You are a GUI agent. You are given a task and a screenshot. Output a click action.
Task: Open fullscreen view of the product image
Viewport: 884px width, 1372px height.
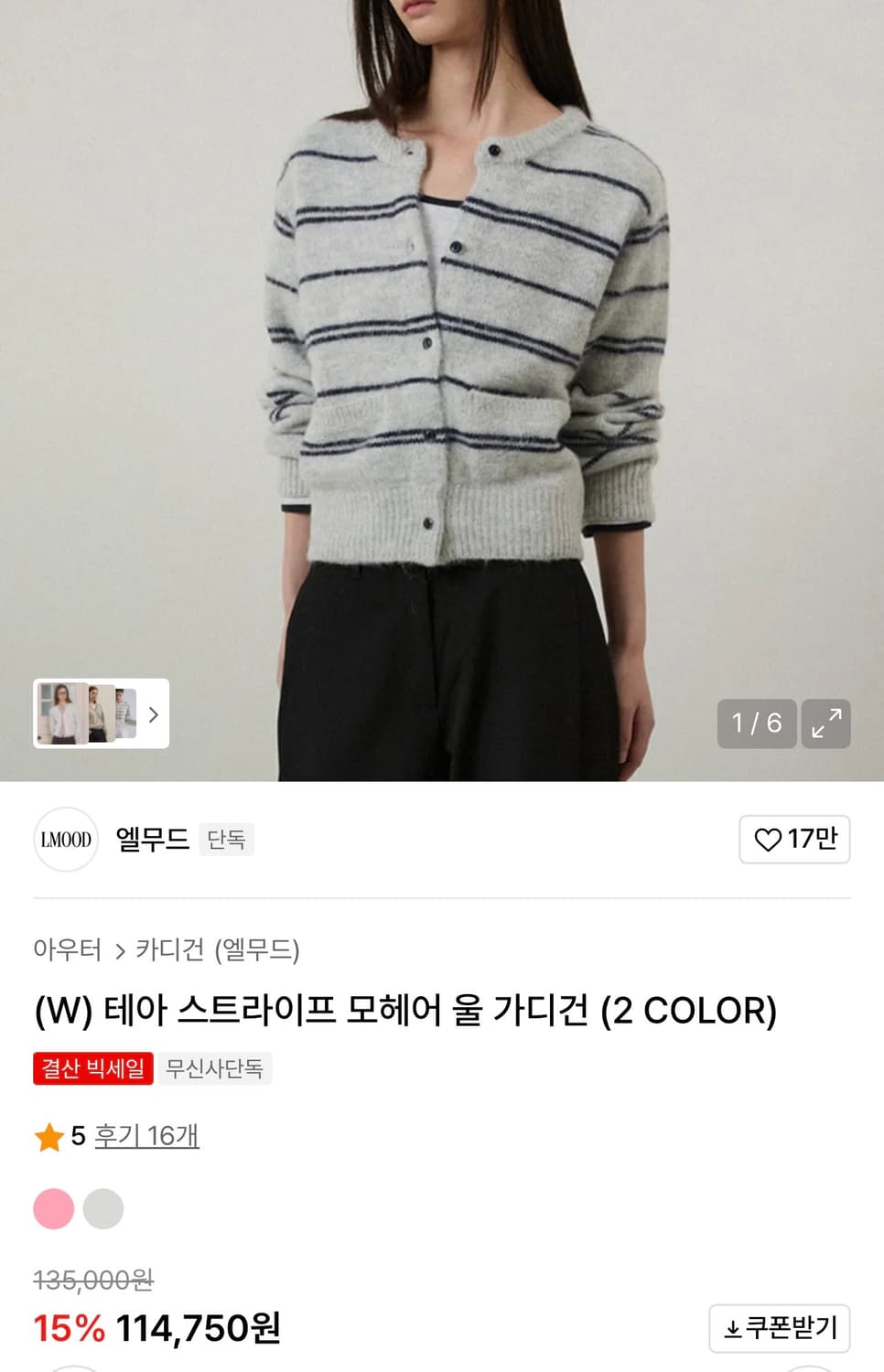(826, 723)
